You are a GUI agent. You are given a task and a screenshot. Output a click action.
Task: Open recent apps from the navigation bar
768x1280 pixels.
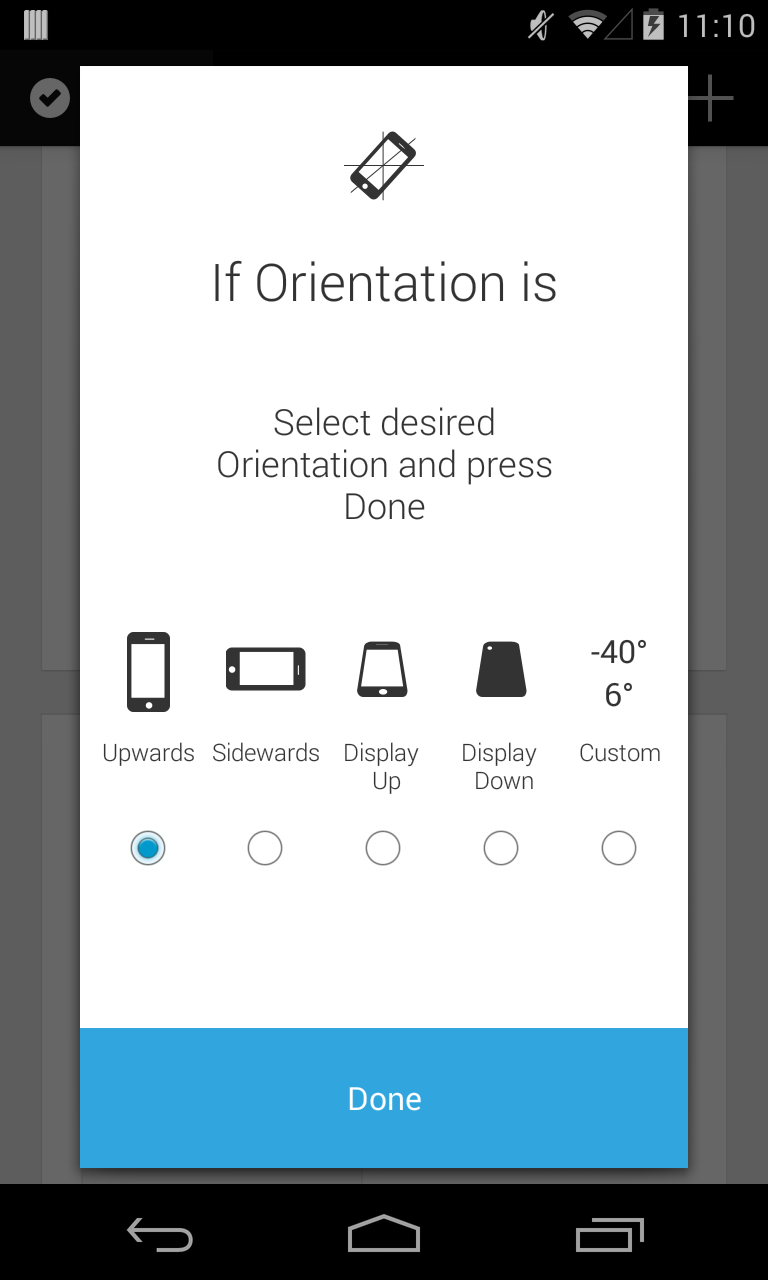point(610,1235)
